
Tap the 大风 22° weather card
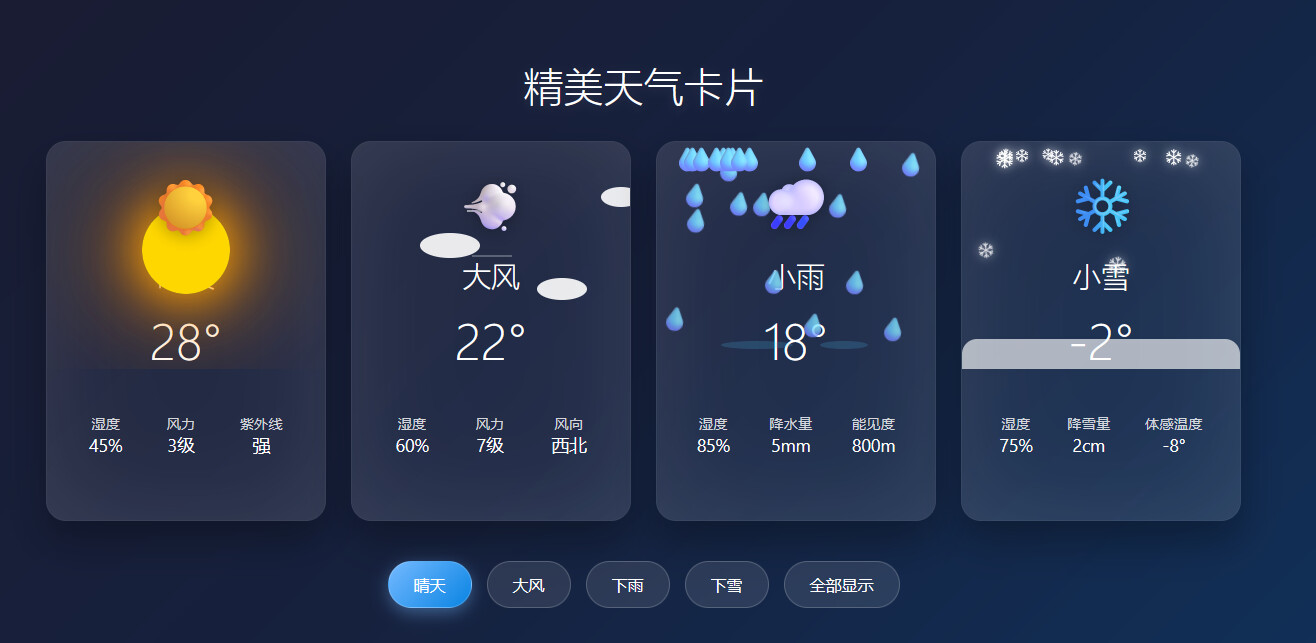pos(491,331)
